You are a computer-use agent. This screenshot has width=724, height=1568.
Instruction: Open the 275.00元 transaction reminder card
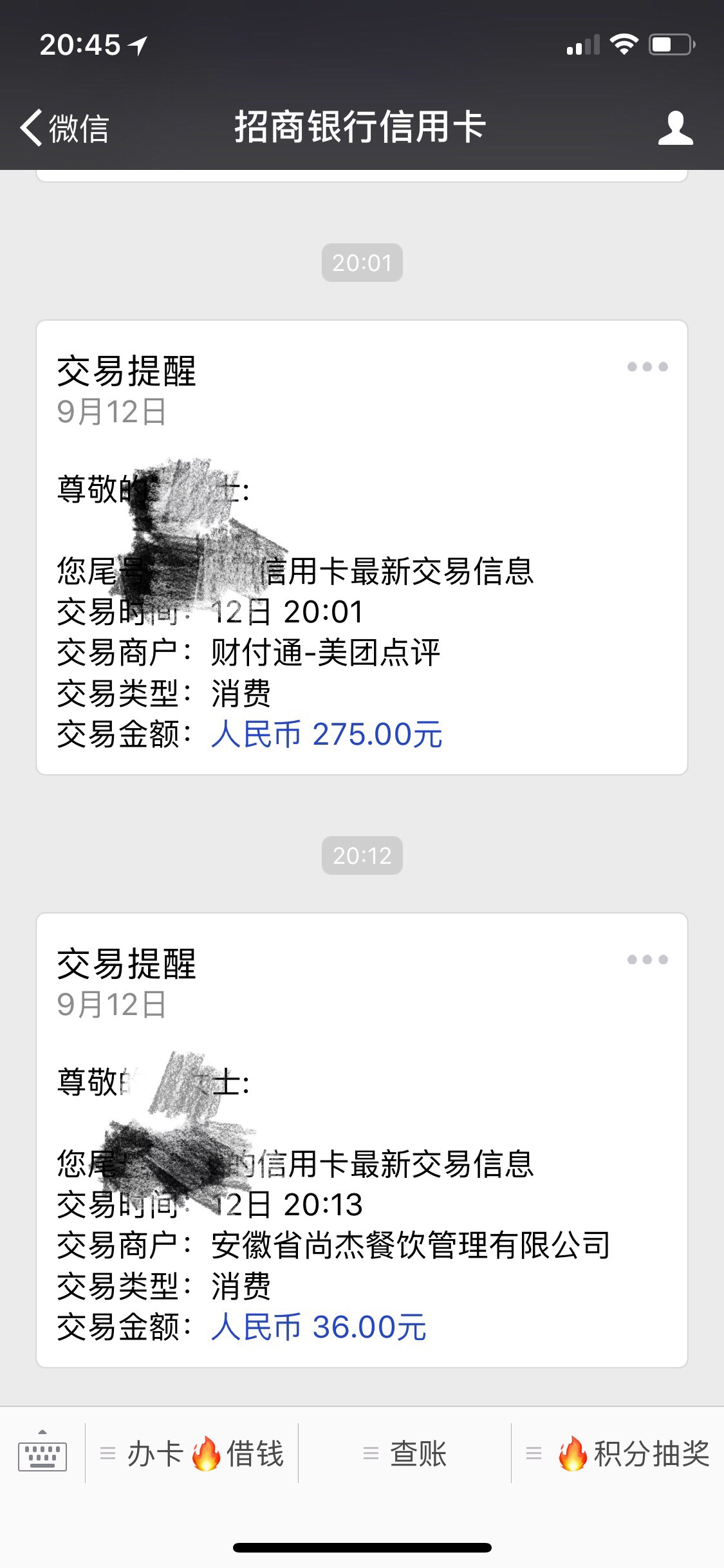pyautogui.click(x=362, y=547)
